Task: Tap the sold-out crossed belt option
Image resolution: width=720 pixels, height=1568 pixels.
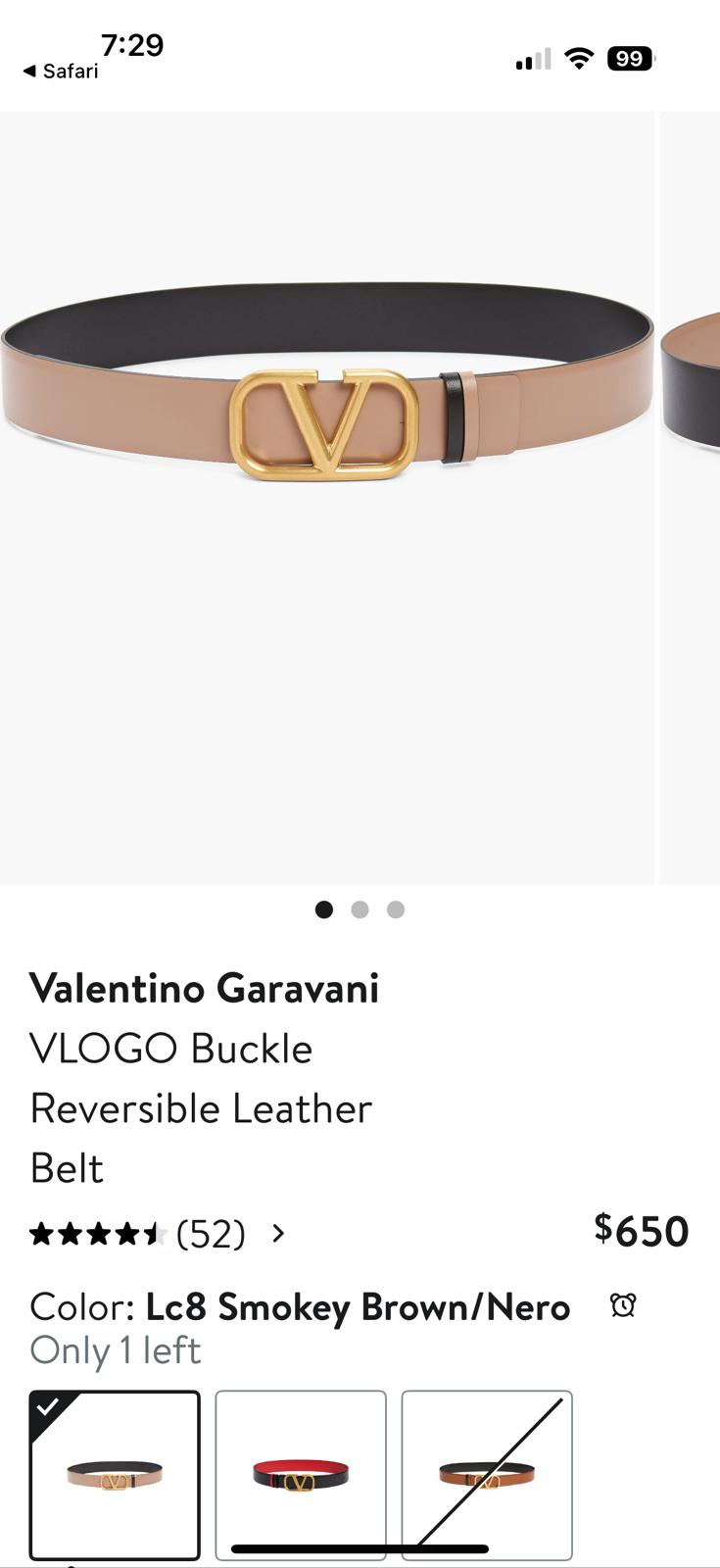Action: click(487, 1473)
